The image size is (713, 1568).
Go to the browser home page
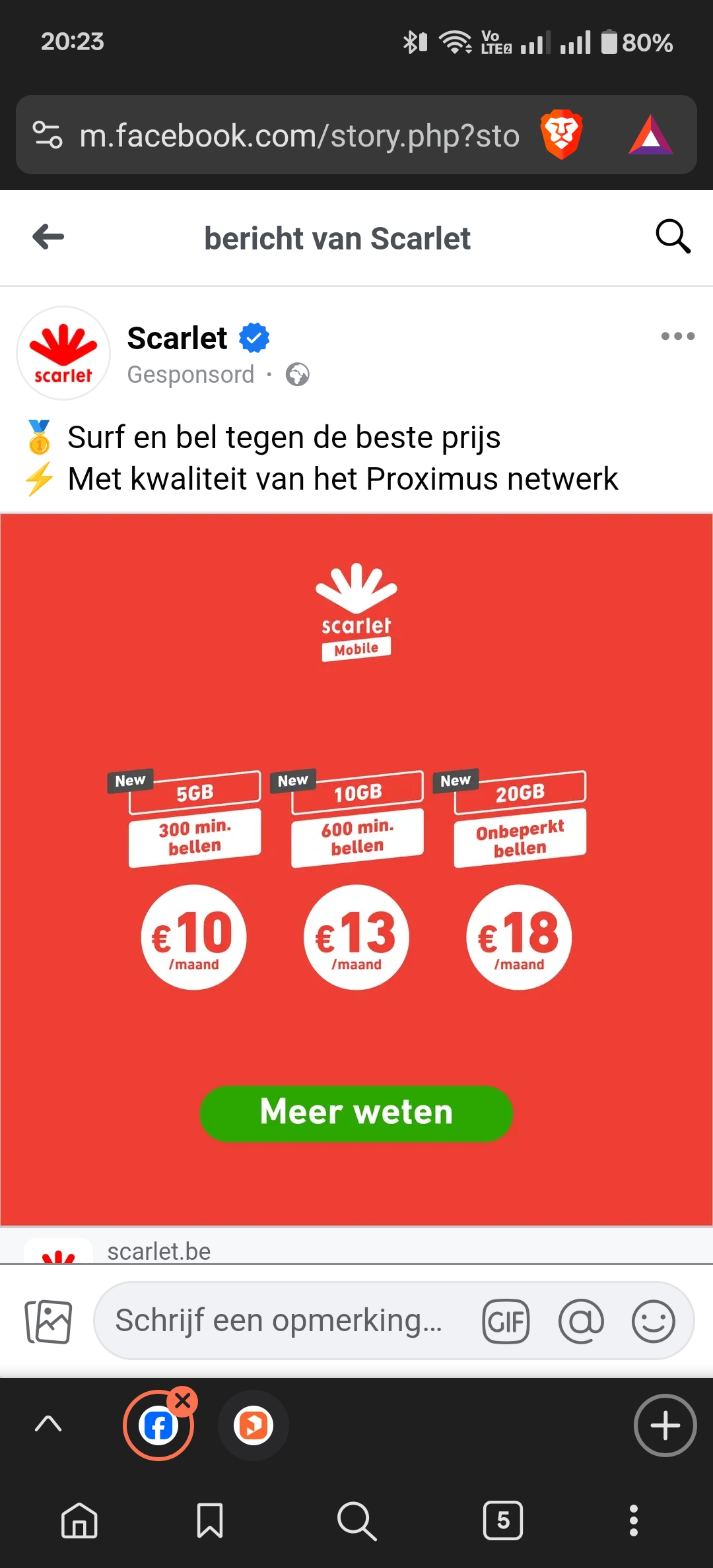[x=79, y=1520]
